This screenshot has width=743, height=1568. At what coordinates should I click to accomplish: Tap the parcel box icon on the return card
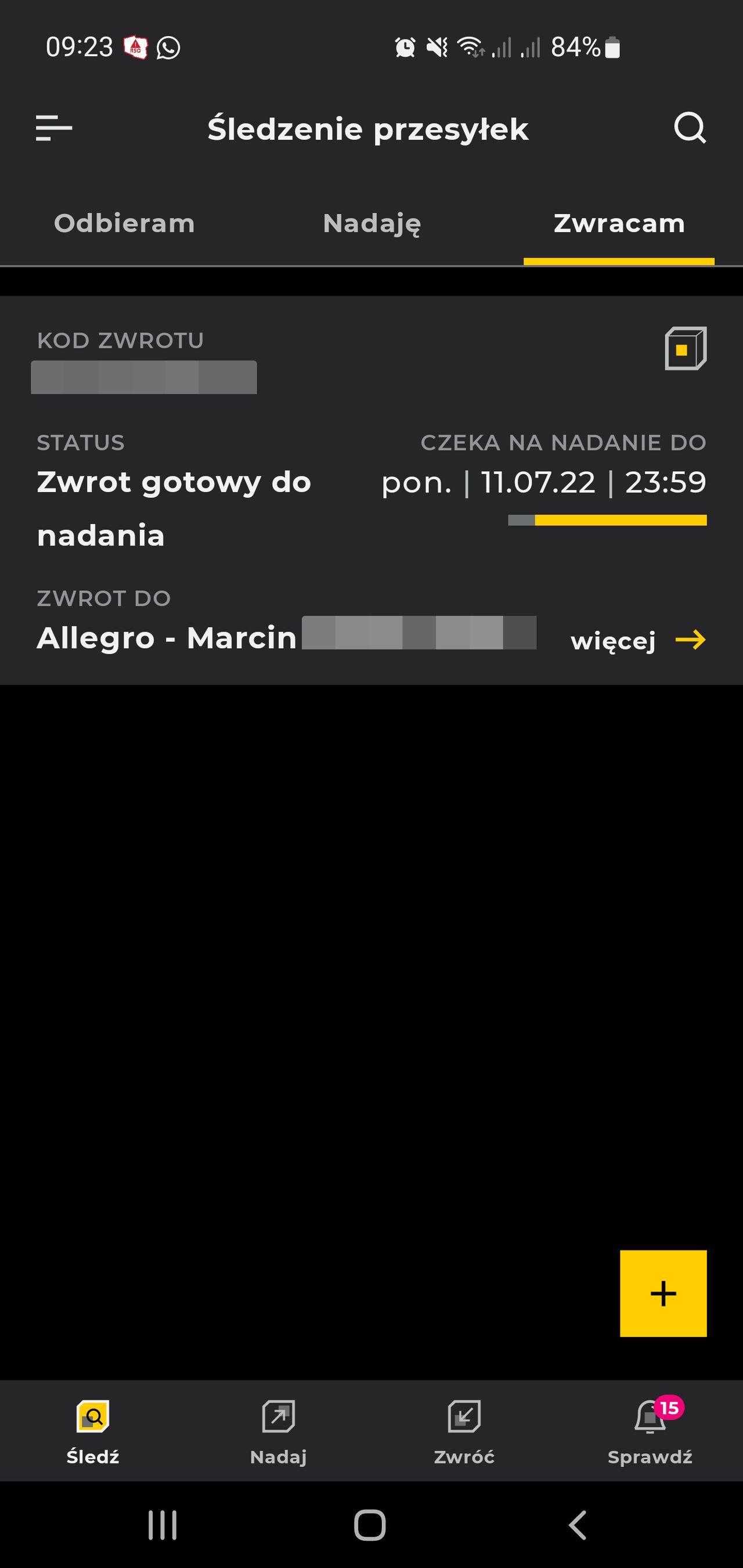click(684, 350)
